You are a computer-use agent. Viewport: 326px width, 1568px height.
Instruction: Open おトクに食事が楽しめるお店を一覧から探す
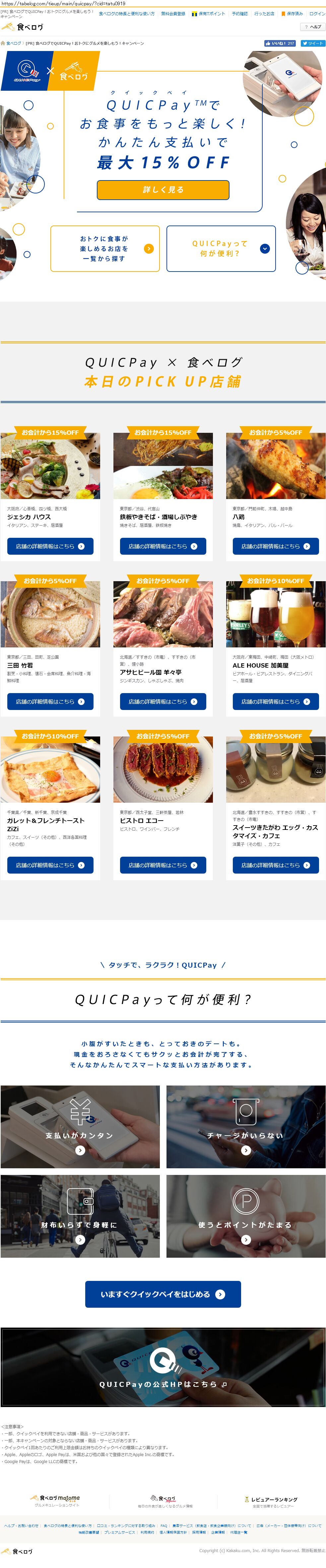click(x=105, y=248)
